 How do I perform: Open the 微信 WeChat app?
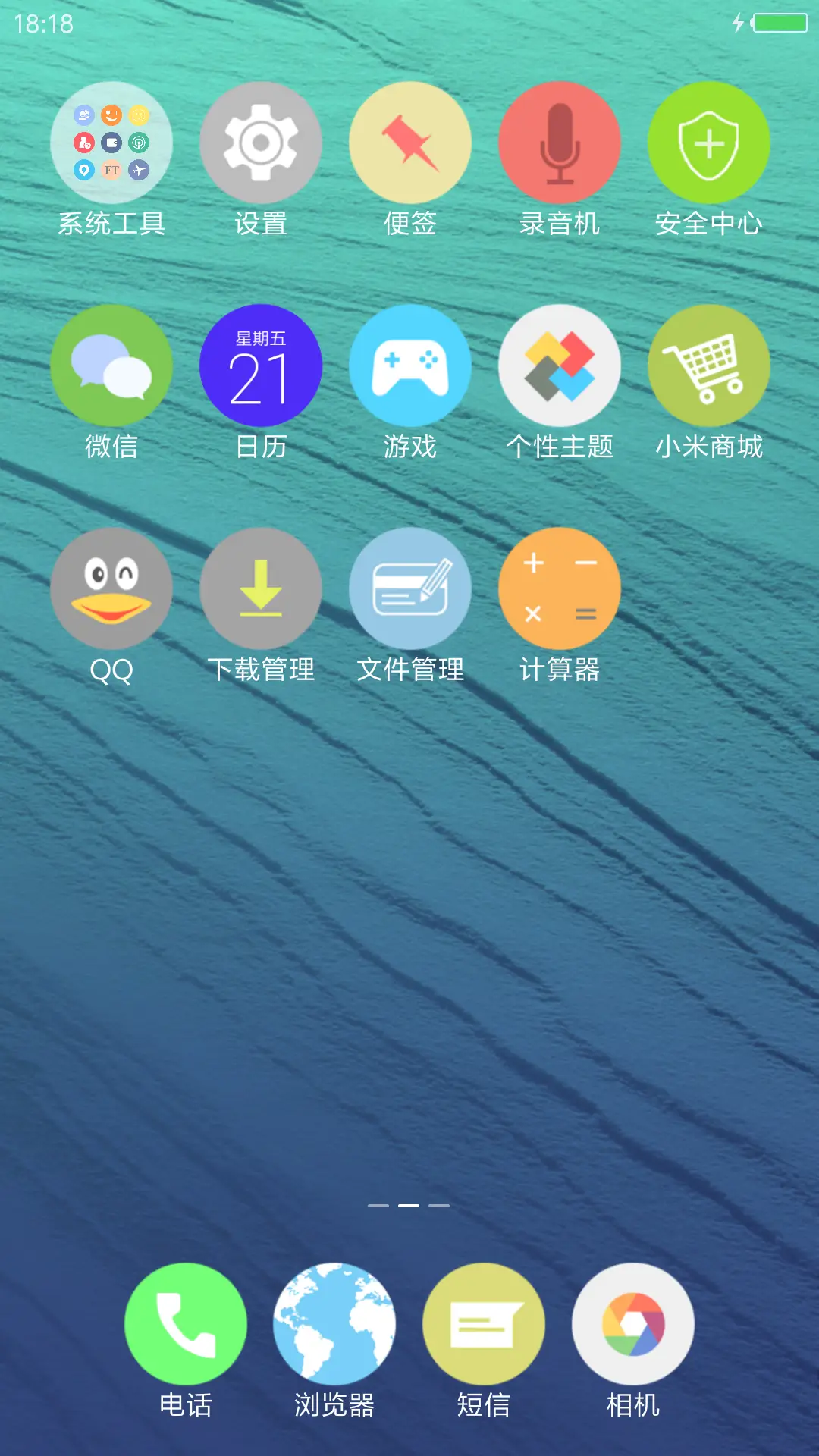[x=112, y=365]
